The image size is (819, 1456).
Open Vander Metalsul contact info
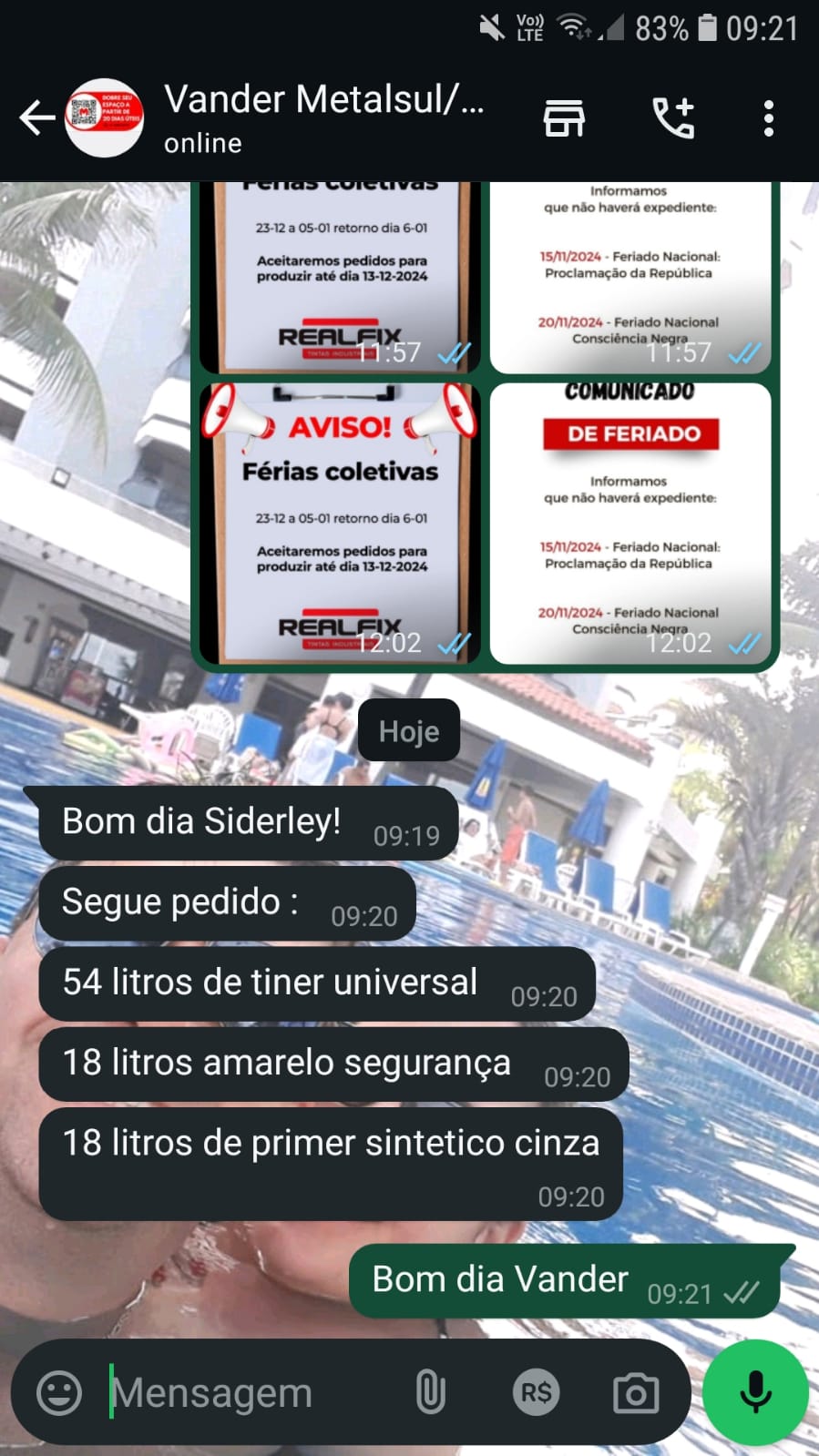click(x=323, y=118)
